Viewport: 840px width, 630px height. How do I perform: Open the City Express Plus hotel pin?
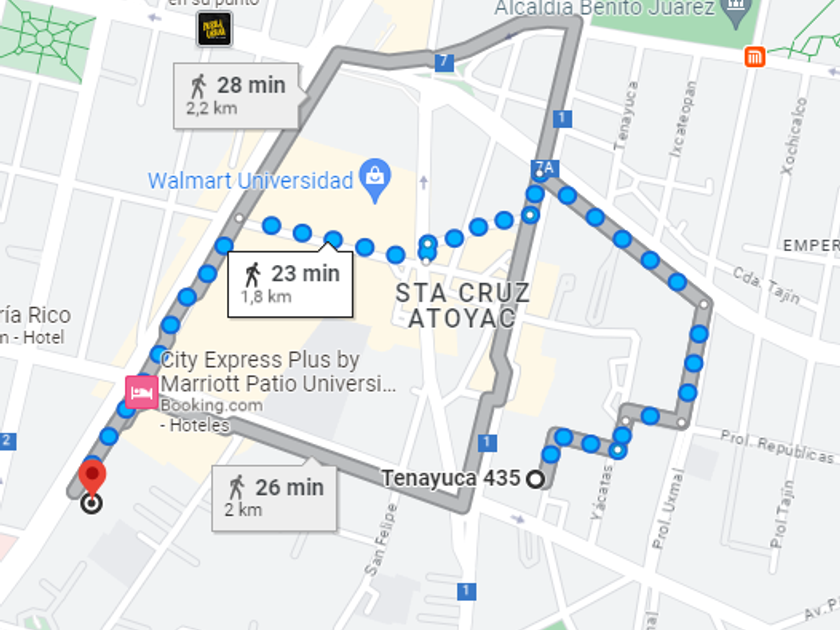[x=141, y=391]
